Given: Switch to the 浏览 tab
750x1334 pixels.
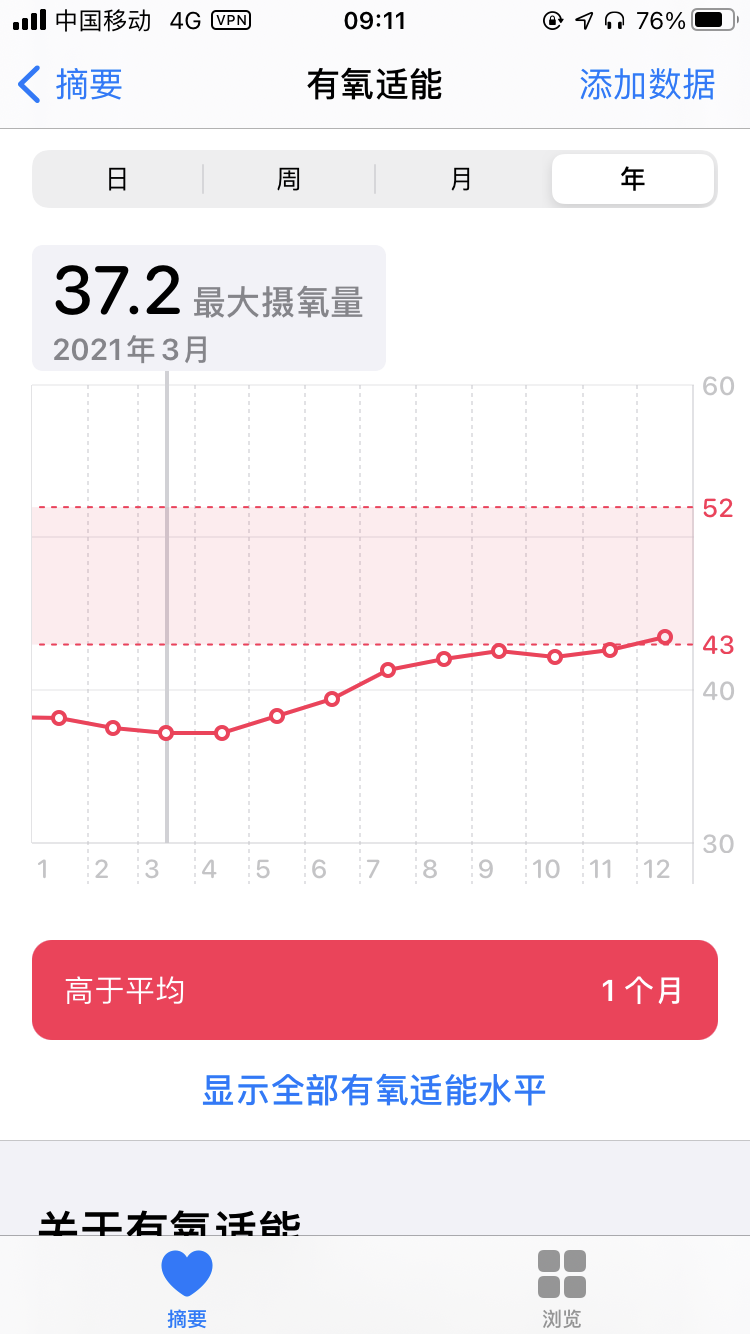Looking at the screenshot, I should (562, 1288).
